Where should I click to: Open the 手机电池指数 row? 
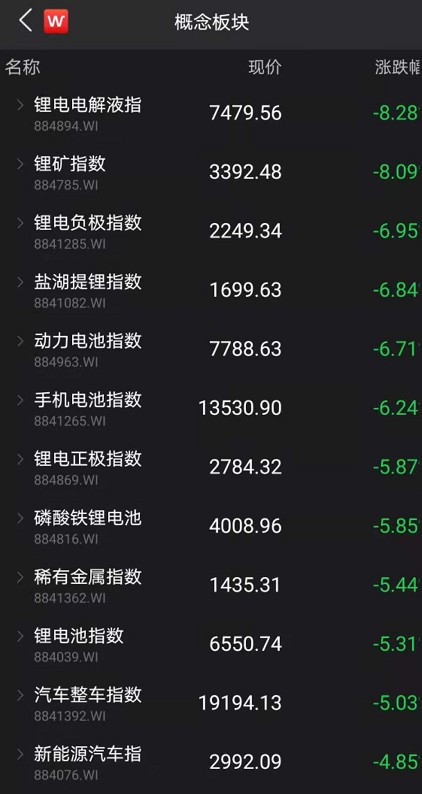[x=211, y=408]
